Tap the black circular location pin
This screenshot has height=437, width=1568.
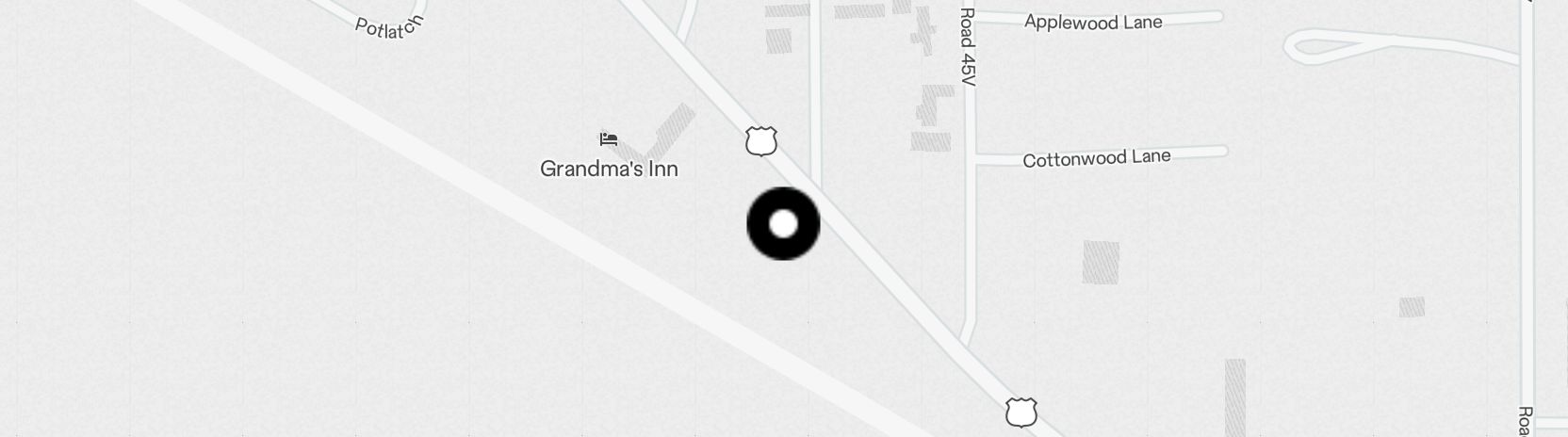point(783,223)
